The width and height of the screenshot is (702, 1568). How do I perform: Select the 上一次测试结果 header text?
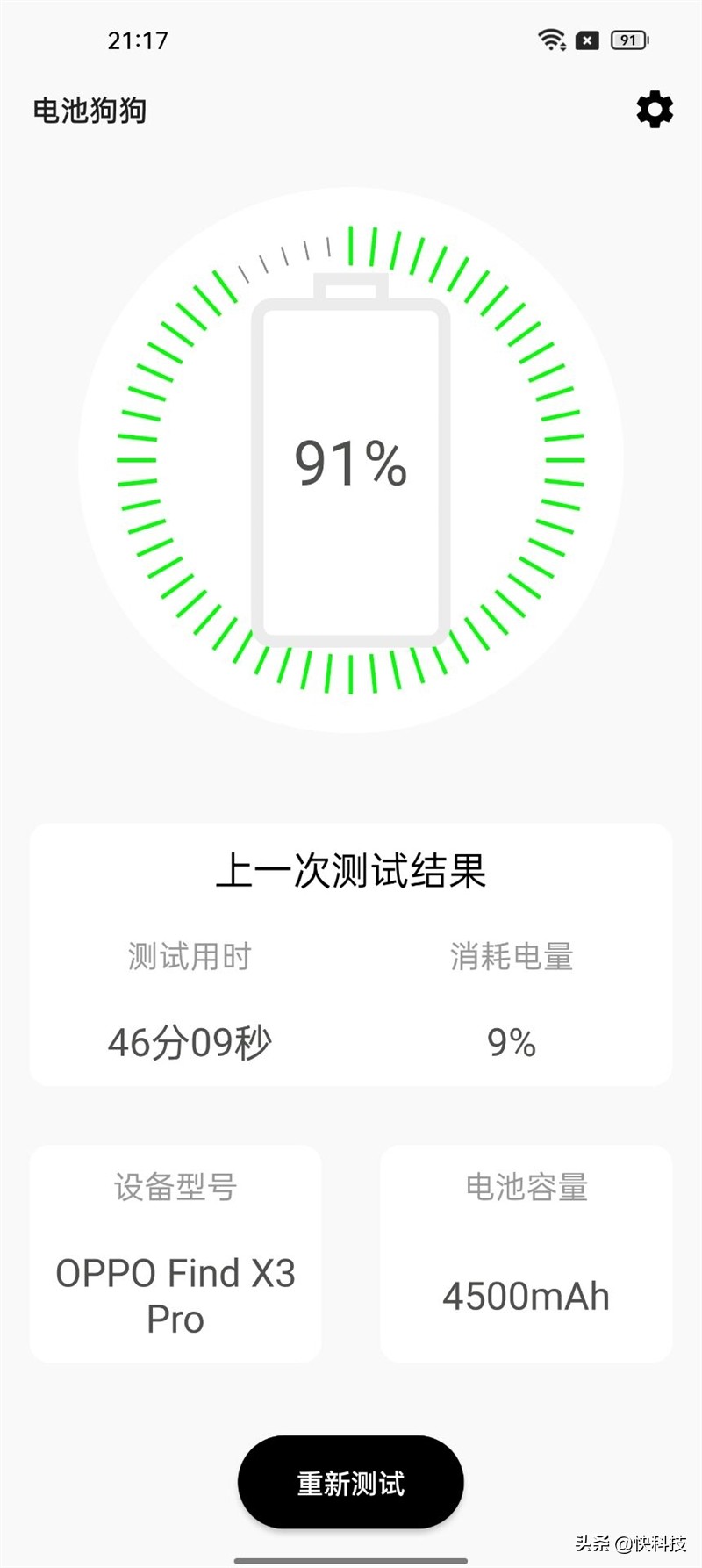[351, 872]
